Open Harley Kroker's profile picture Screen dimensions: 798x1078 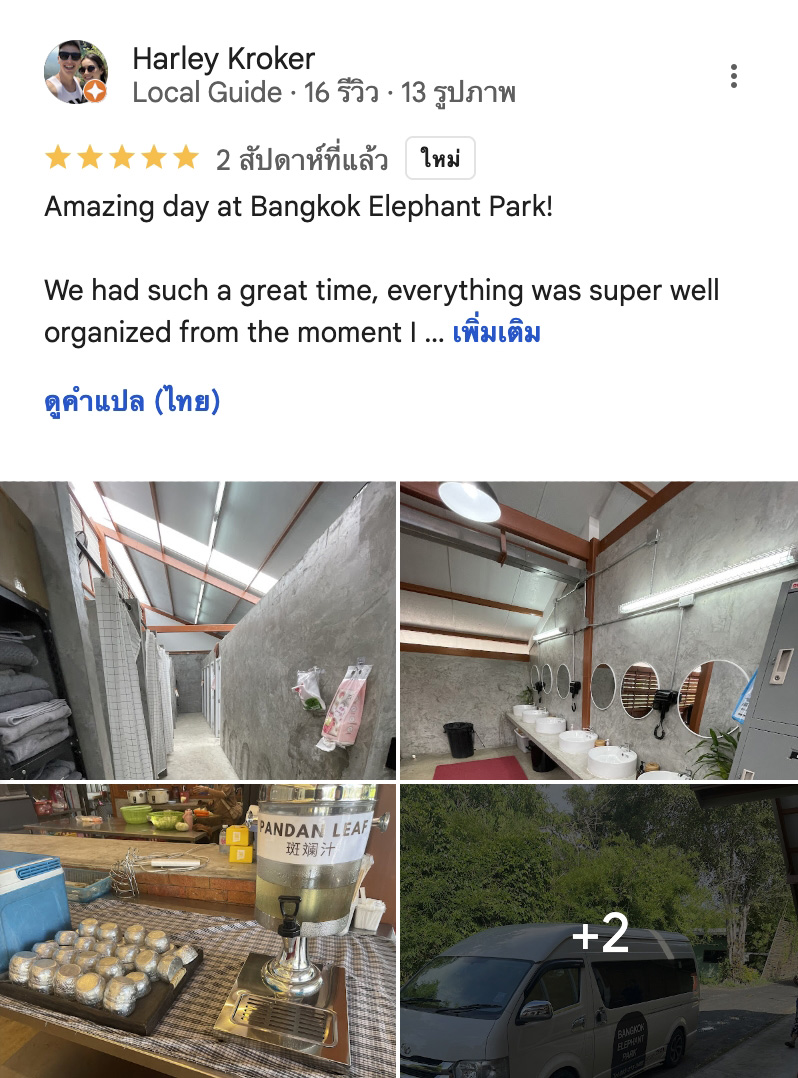76,73
